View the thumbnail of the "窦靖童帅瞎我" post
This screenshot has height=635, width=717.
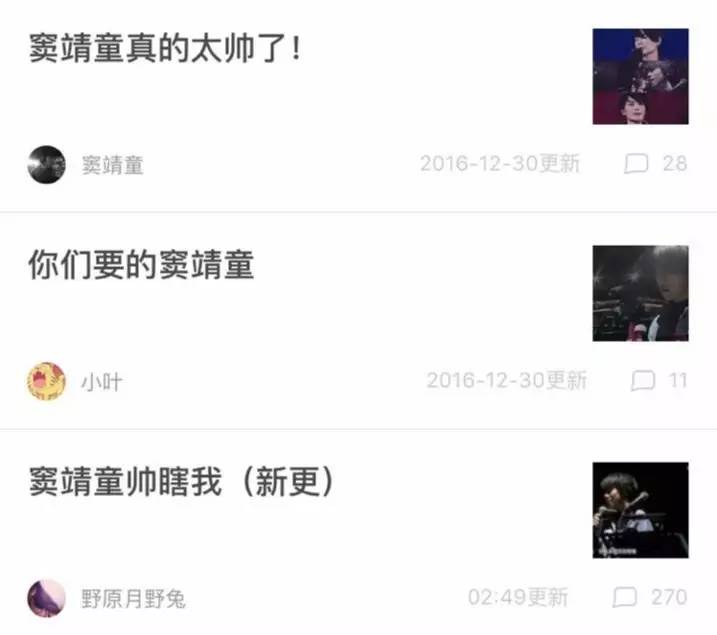640,510
